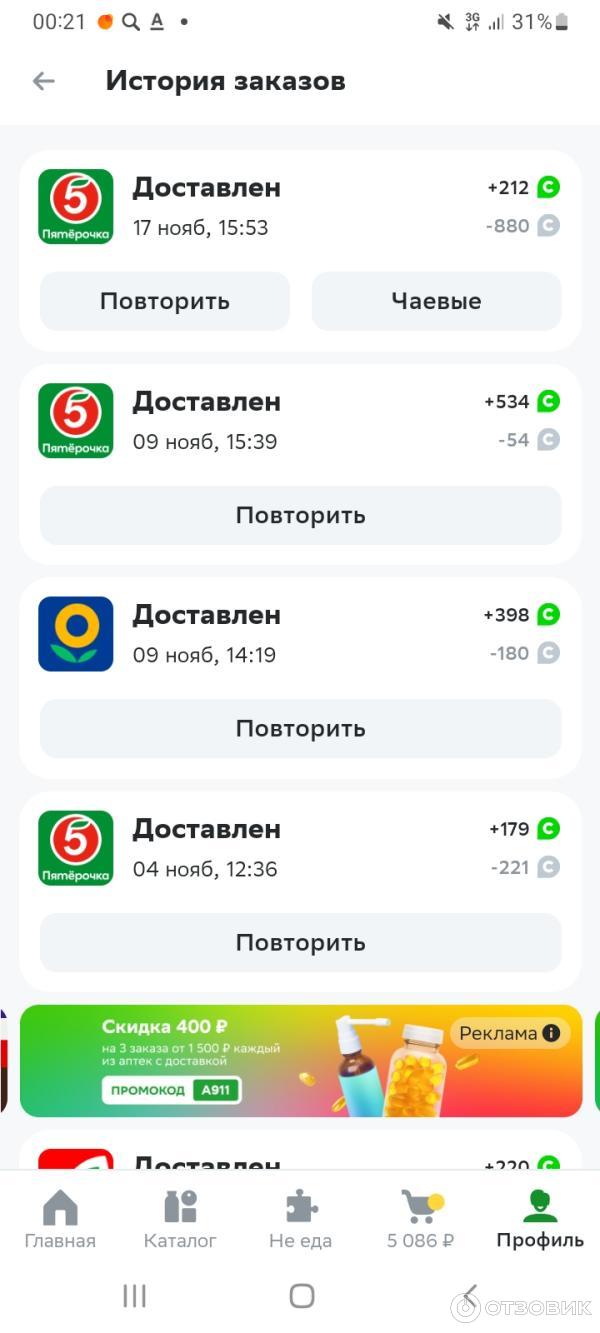This screenshot has width=600, height=1333.
Task: Select the Профиль tab
Action: pyautogui.click(x=540, y=1220)
